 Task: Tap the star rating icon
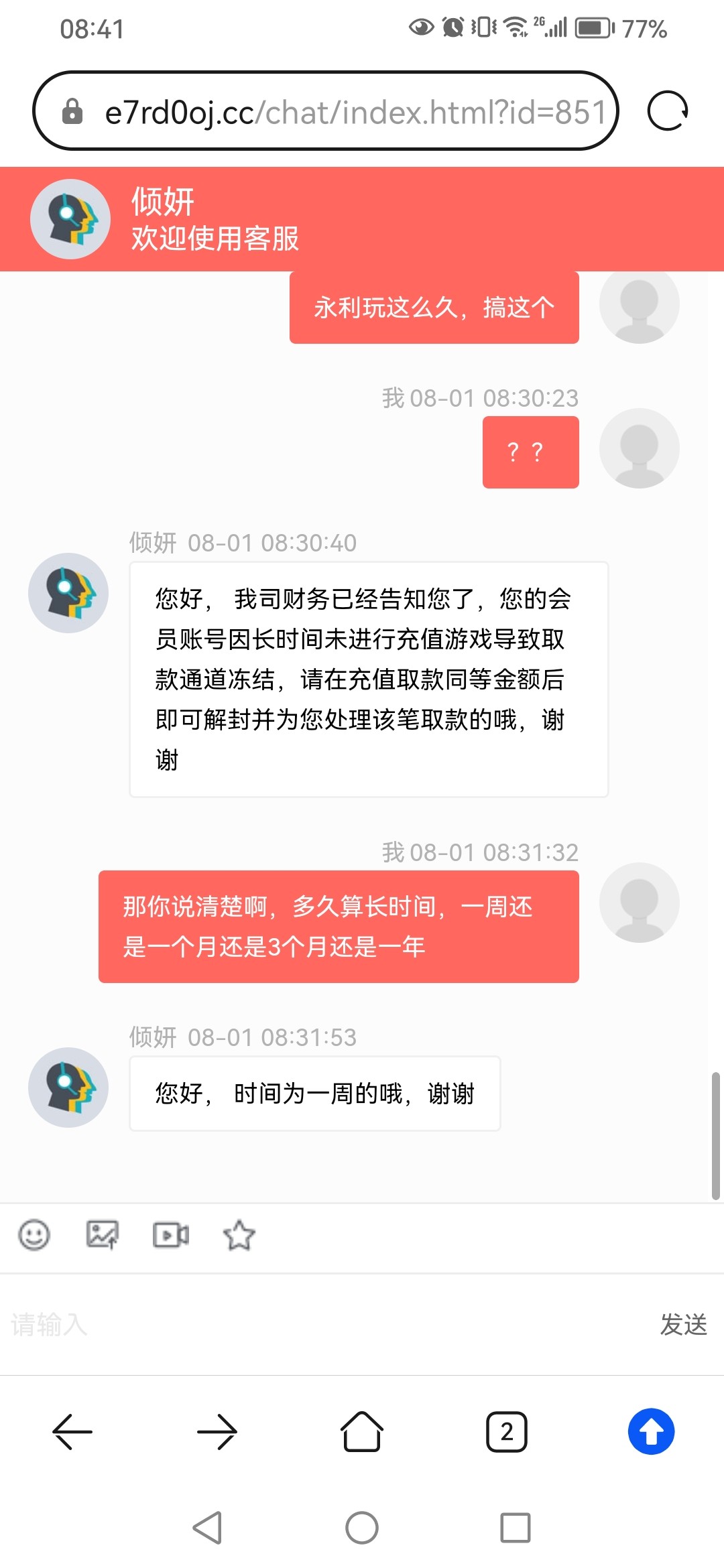click(x=239, y=1235)
